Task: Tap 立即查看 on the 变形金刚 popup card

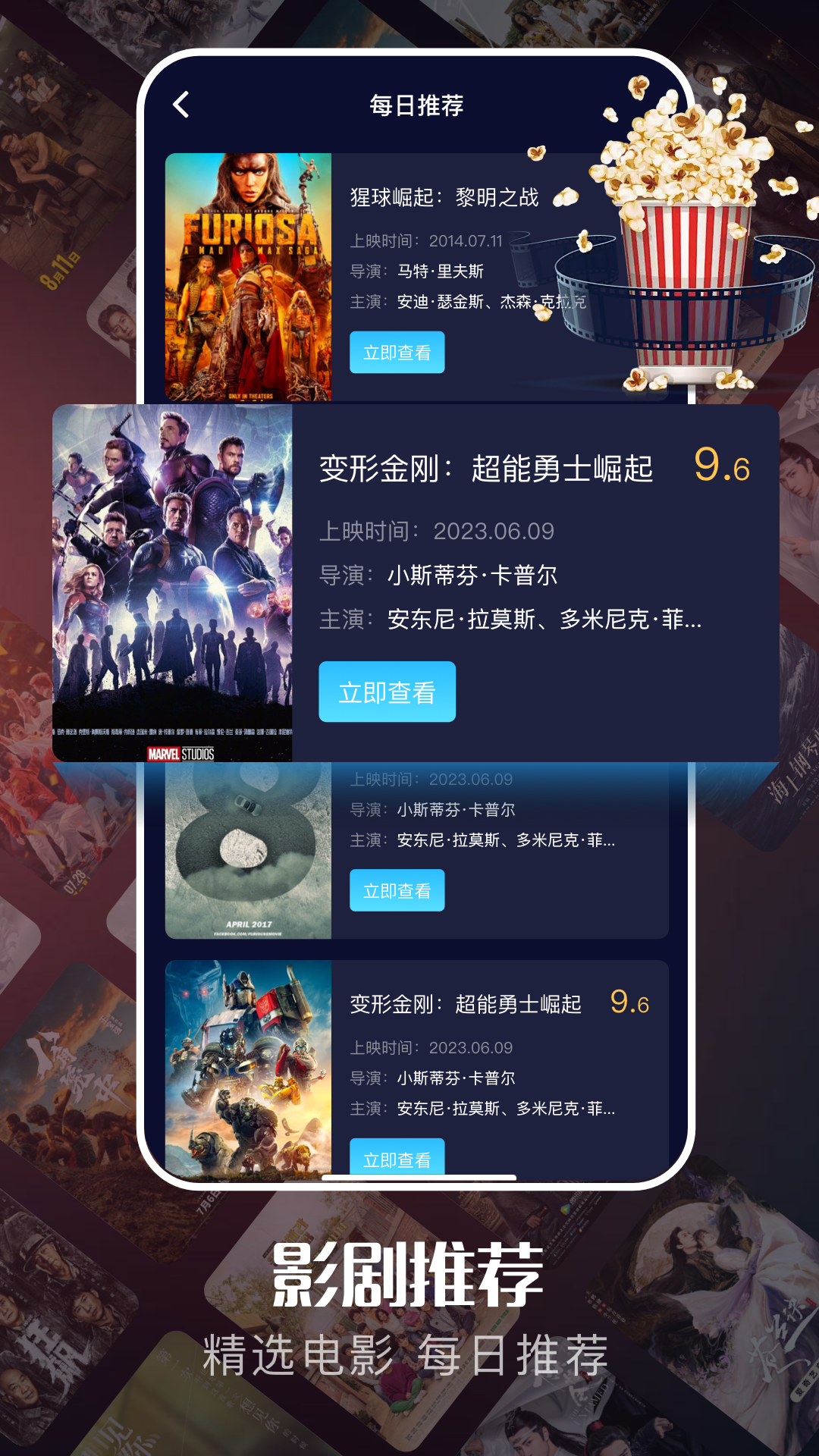Action: [x=387, y=691]
